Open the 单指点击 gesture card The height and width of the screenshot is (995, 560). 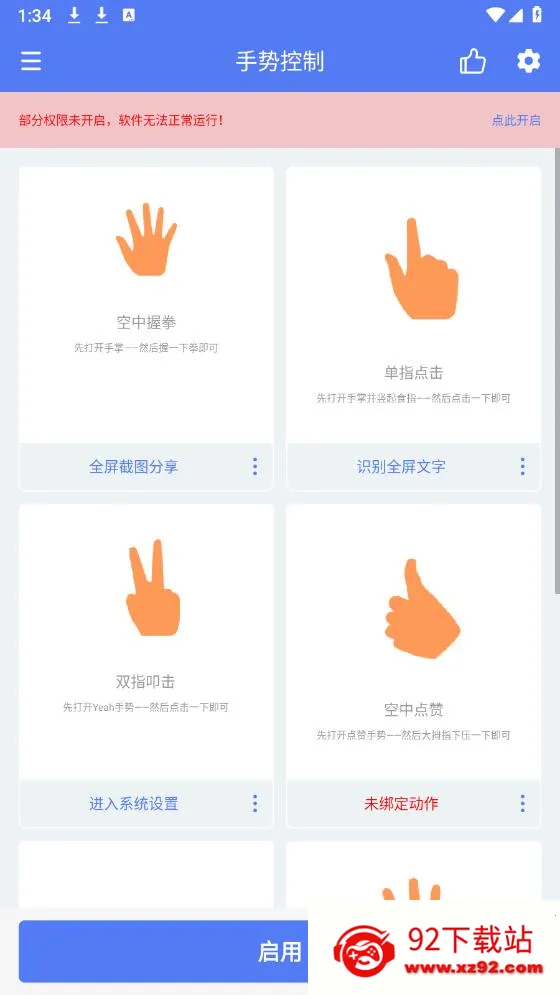point(413,305)
